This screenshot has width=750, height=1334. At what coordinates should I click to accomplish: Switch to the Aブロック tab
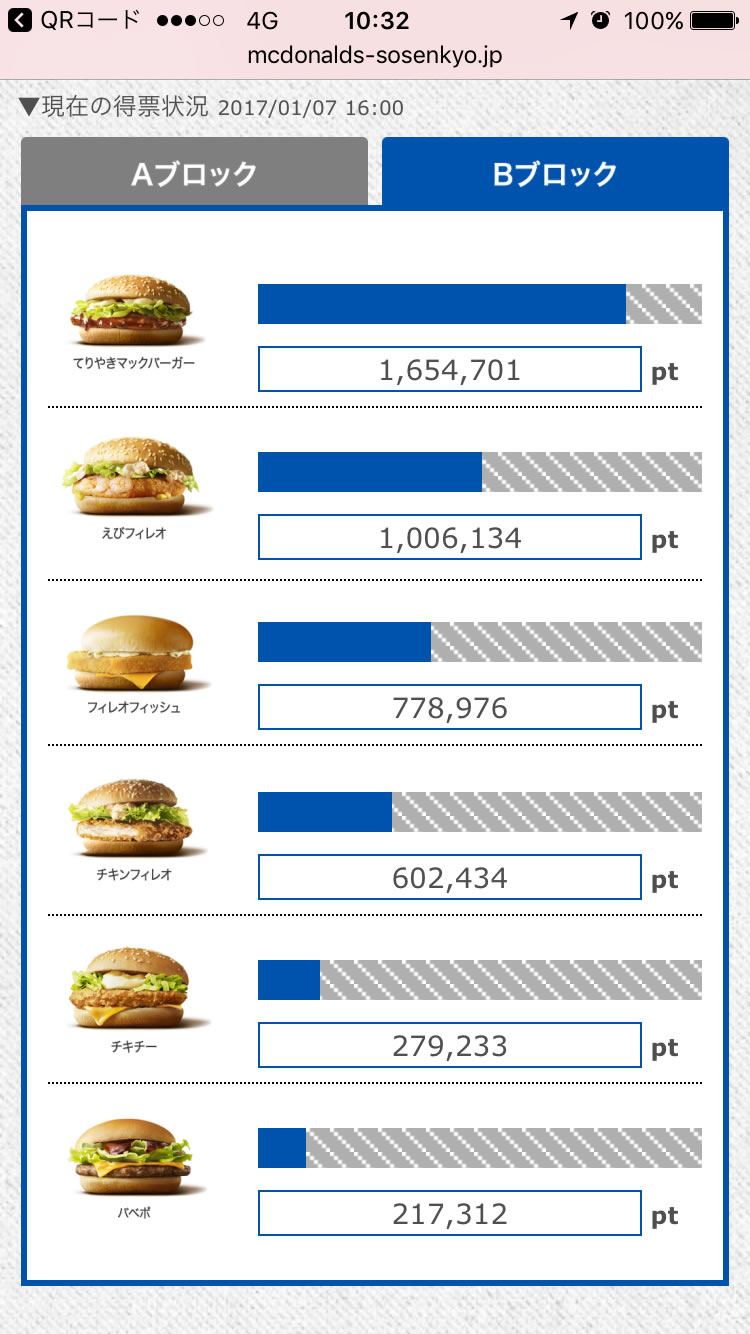[x=194, y=173]
